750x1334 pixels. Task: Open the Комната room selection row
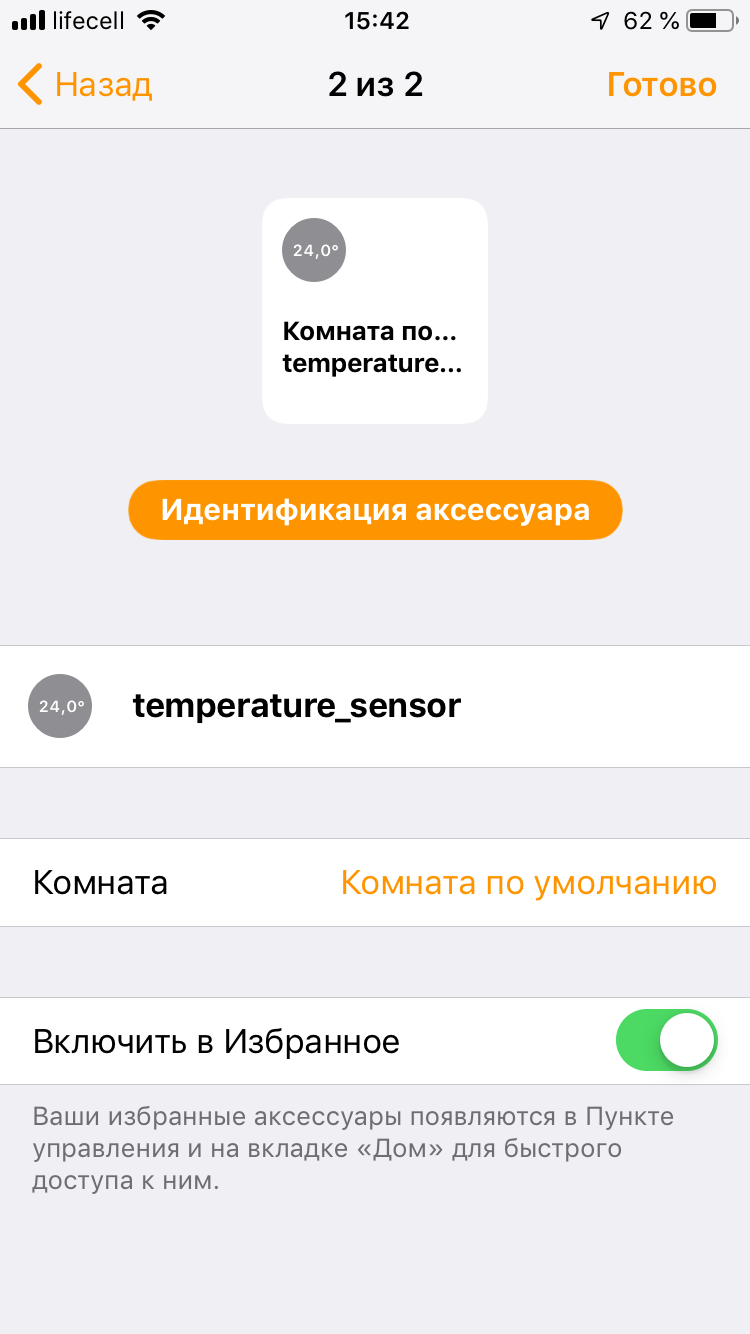tap(375, 883)
